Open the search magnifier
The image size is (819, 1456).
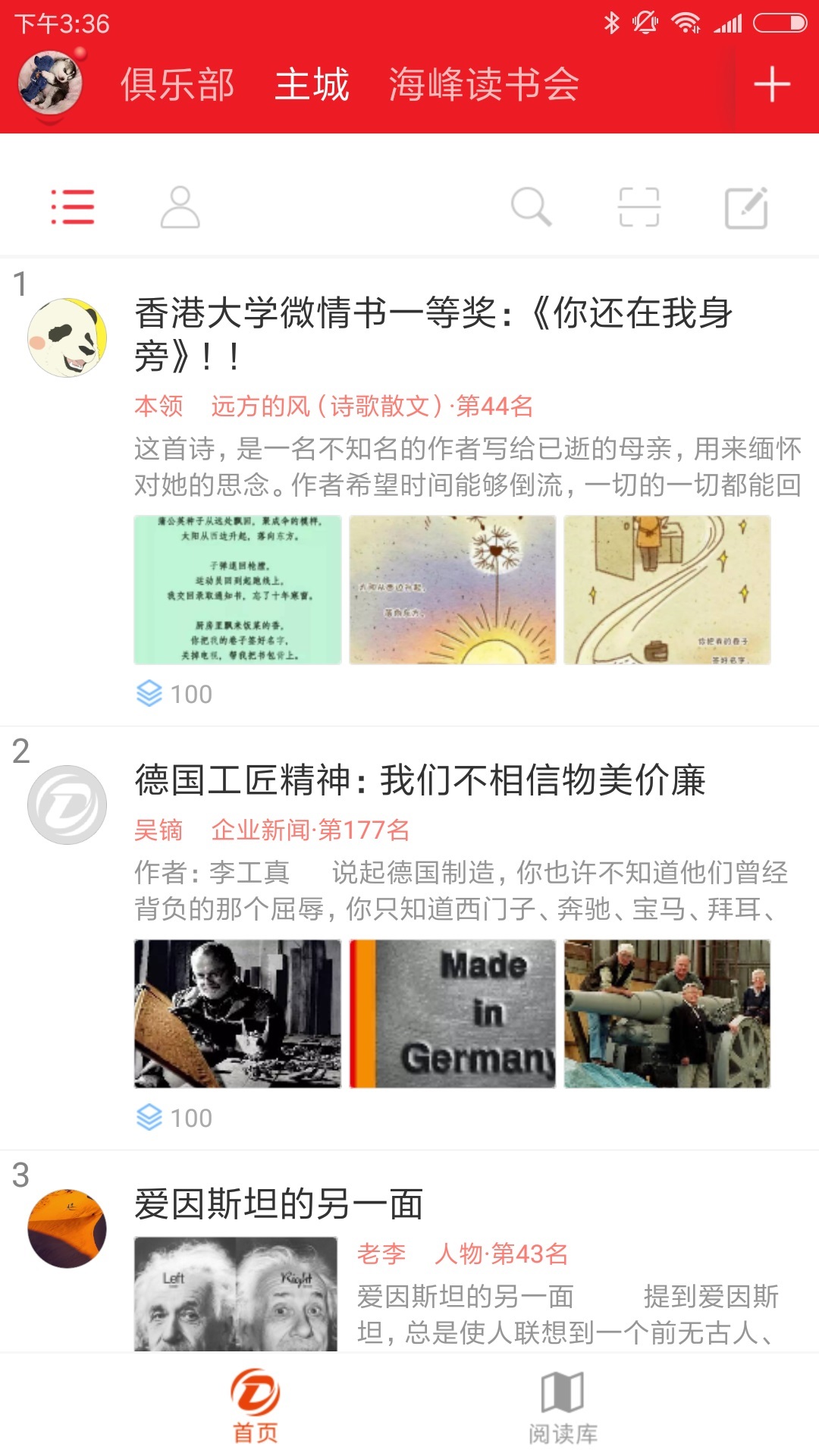(531, 207)
